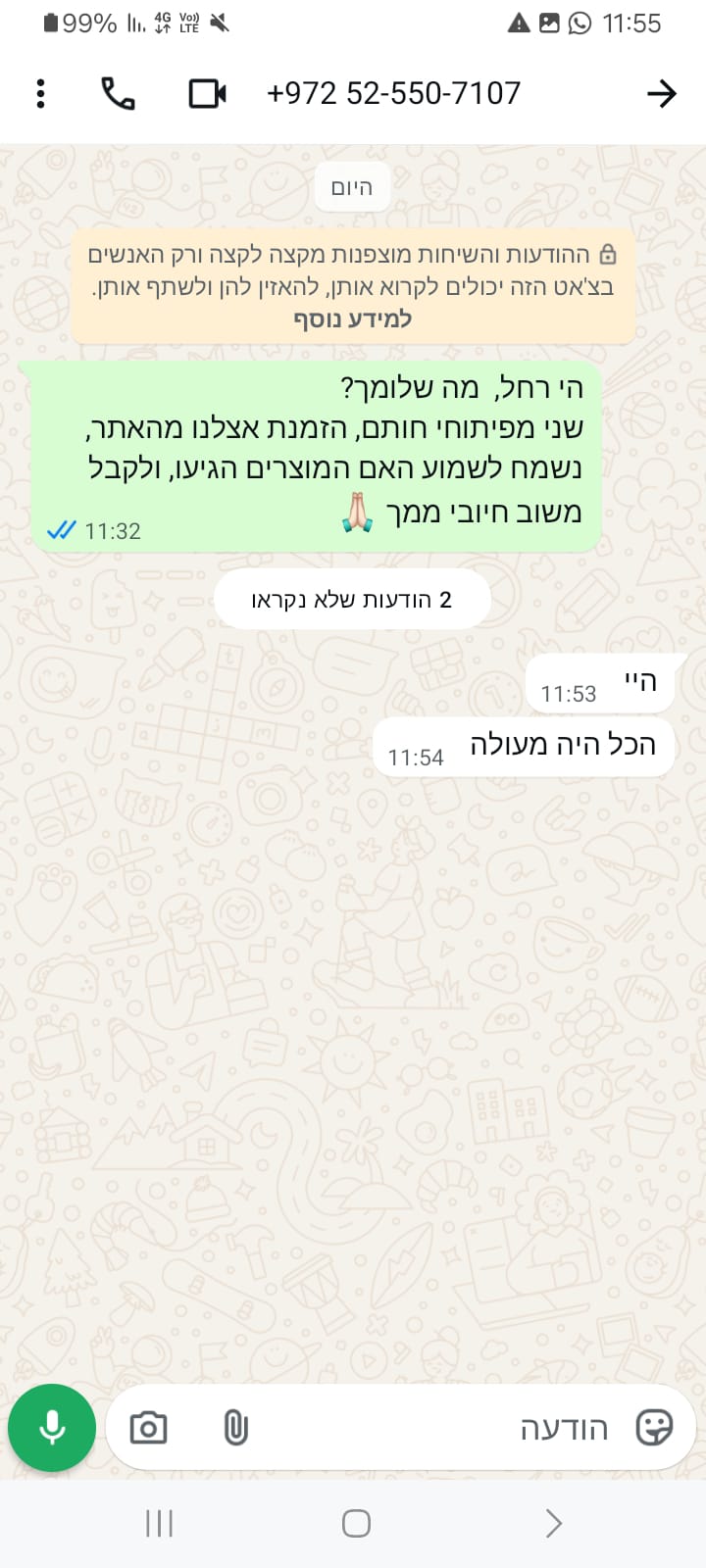
Task: Start a voice call
Action: coord(118,93)
